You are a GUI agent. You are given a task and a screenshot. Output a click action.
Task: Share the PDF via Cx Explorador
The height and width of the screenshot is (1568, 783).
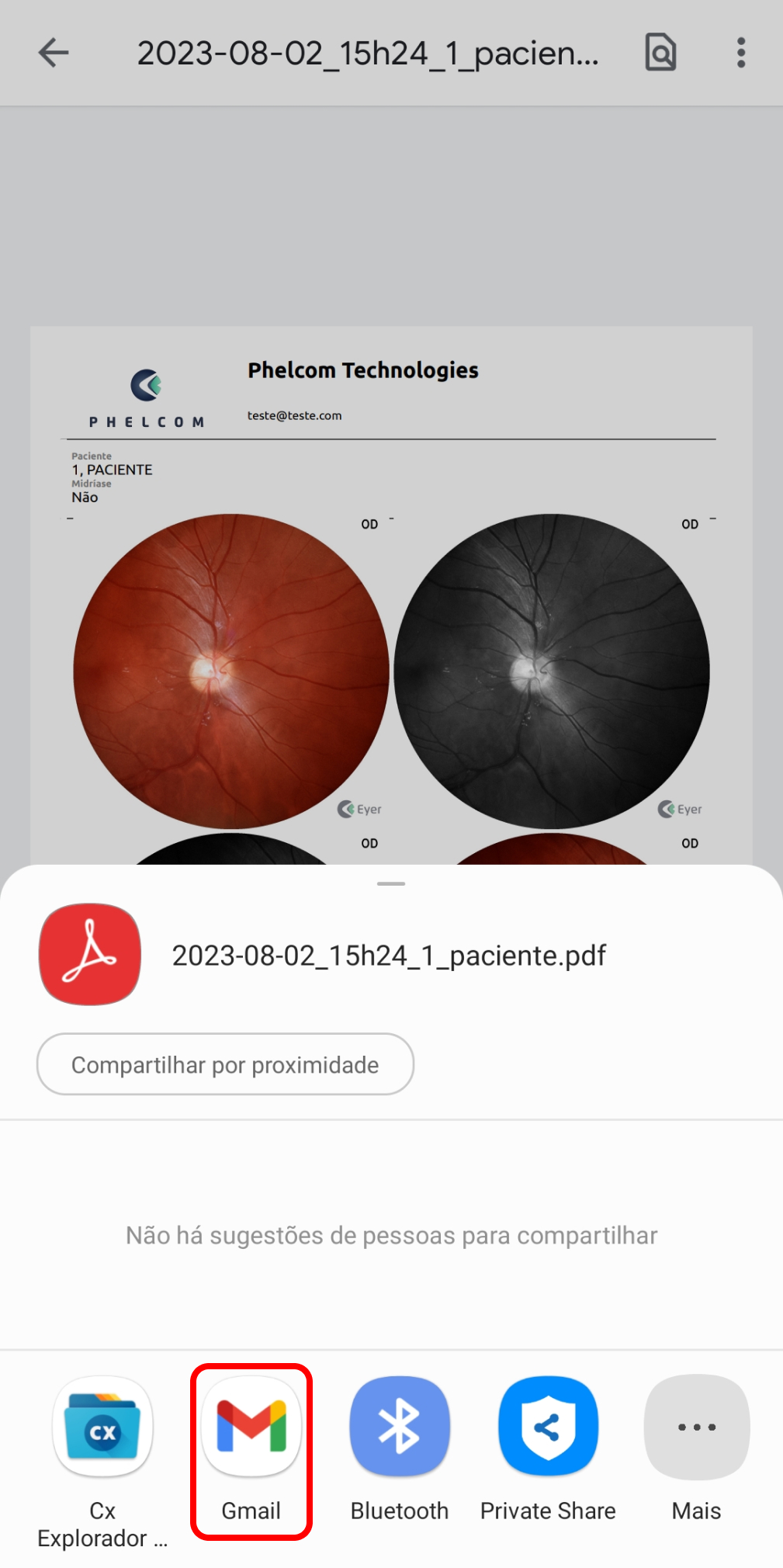point(102,1427)
